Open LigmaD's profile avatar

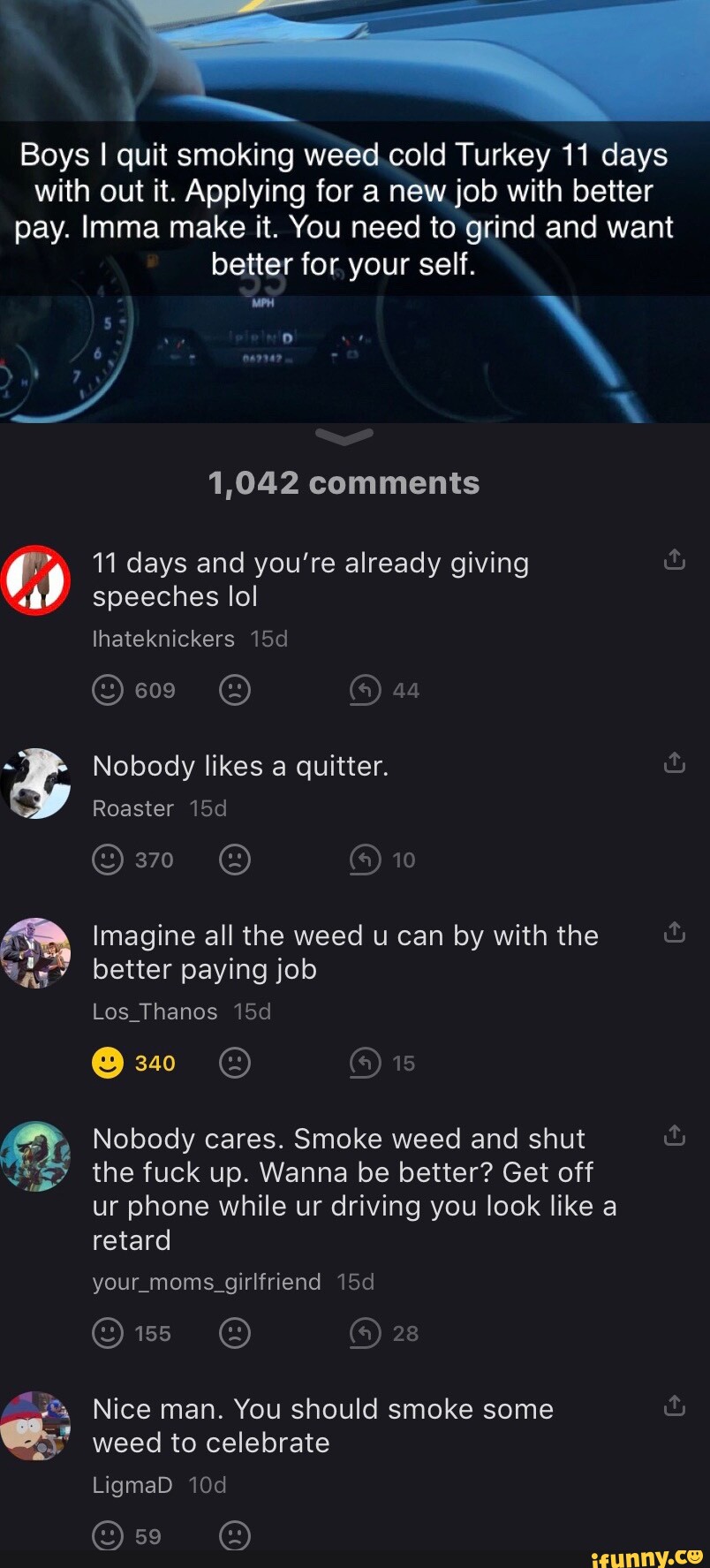click(x=35, y=1426)
